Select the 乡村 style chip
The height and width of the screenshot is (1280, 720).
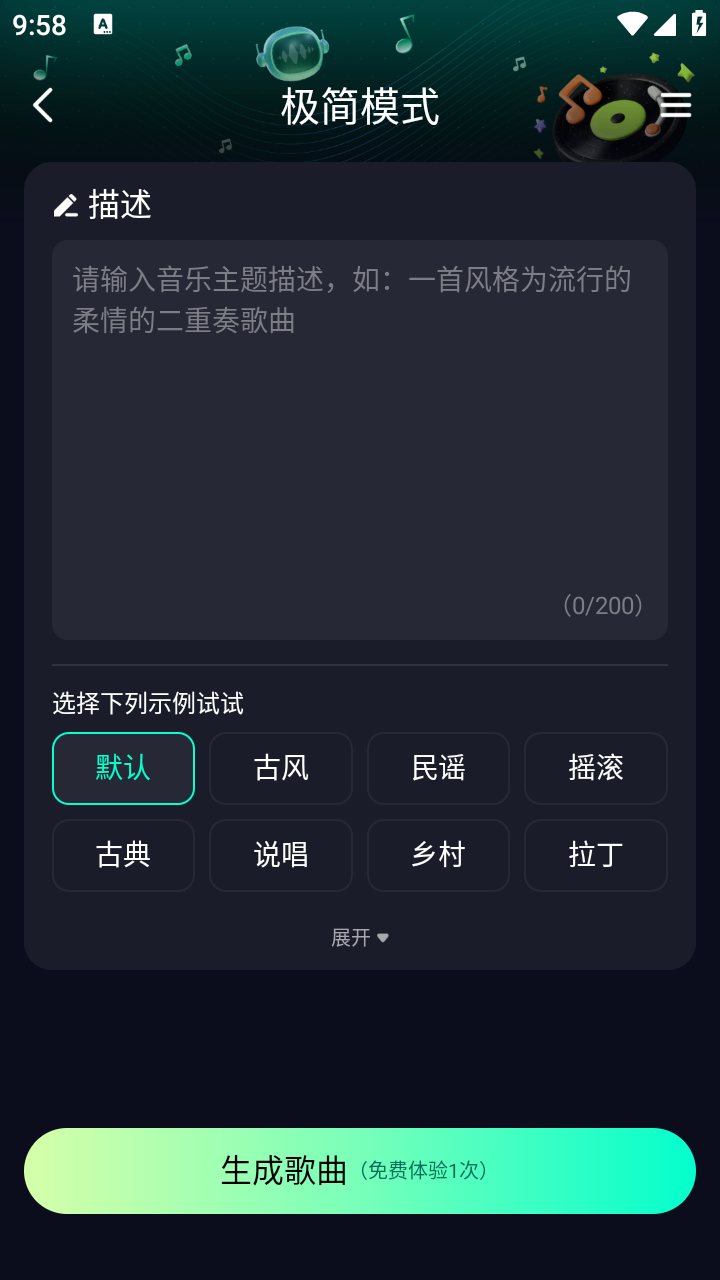pos(438,855)
